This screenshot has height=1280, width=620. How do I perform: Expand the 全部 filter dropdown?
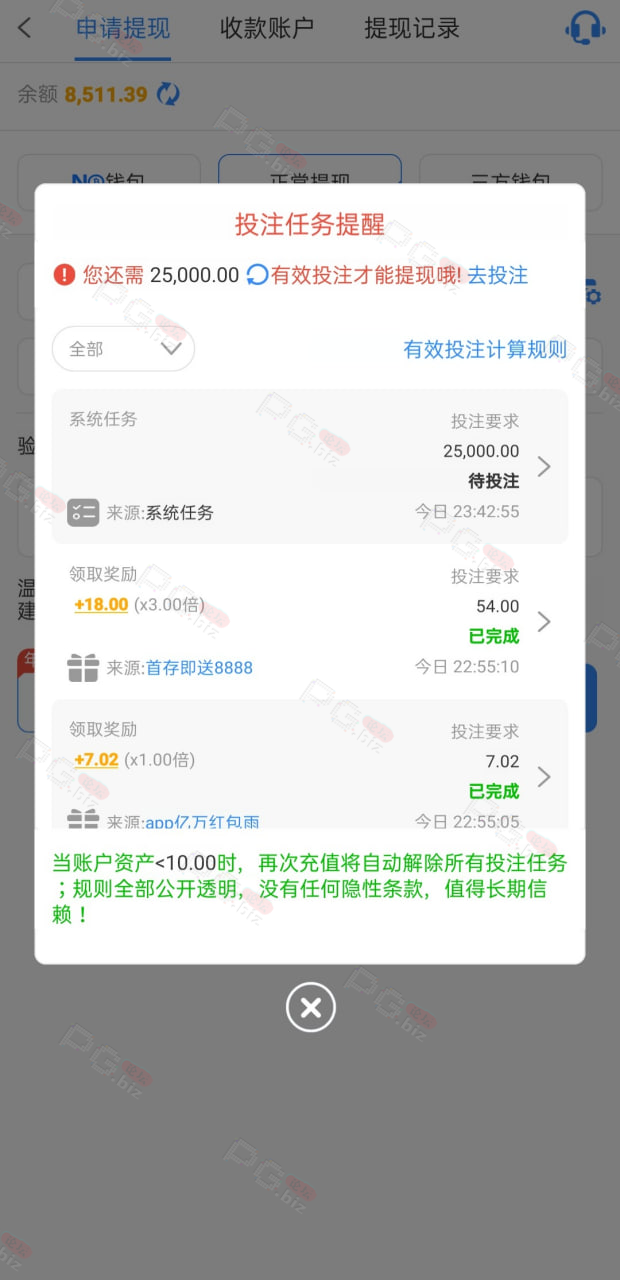123,349
